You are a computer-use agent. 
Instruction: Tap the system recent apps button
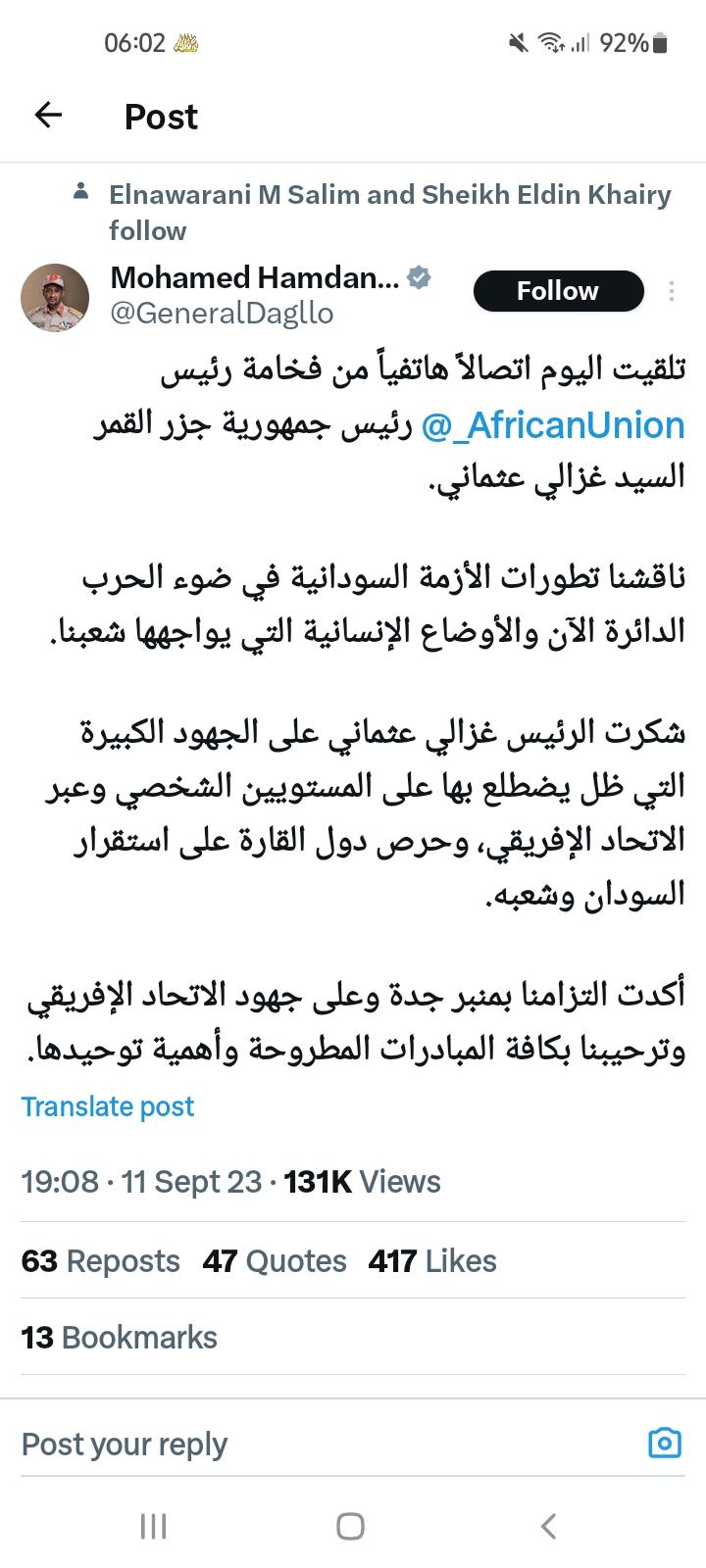[154, 1526]
